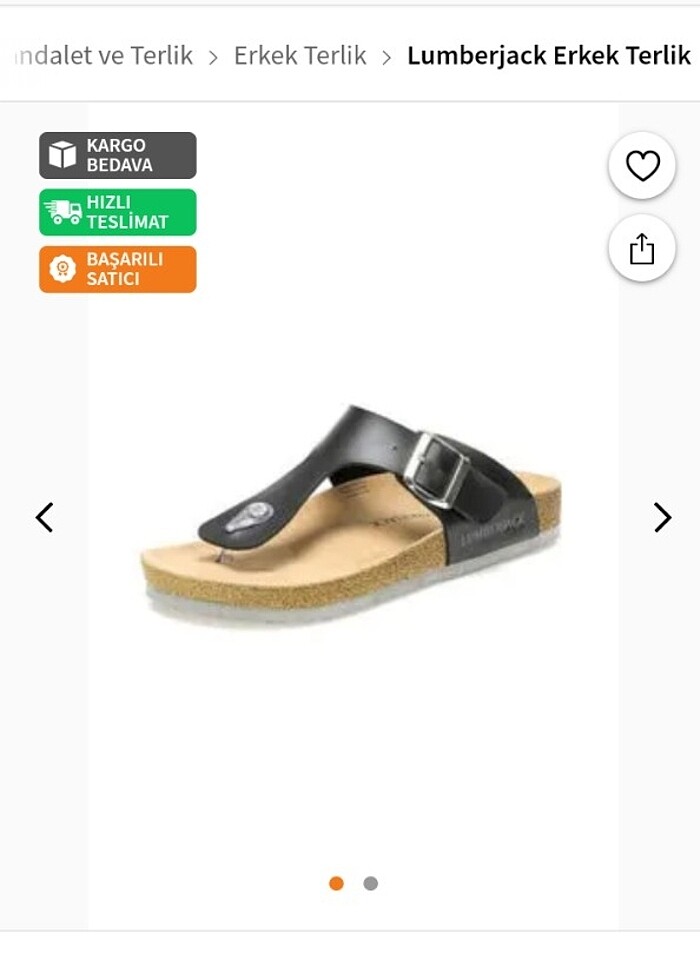Add the sandal to favorites
The height and width of the screenshot is (980, 700).
click(x=642, y=166)
